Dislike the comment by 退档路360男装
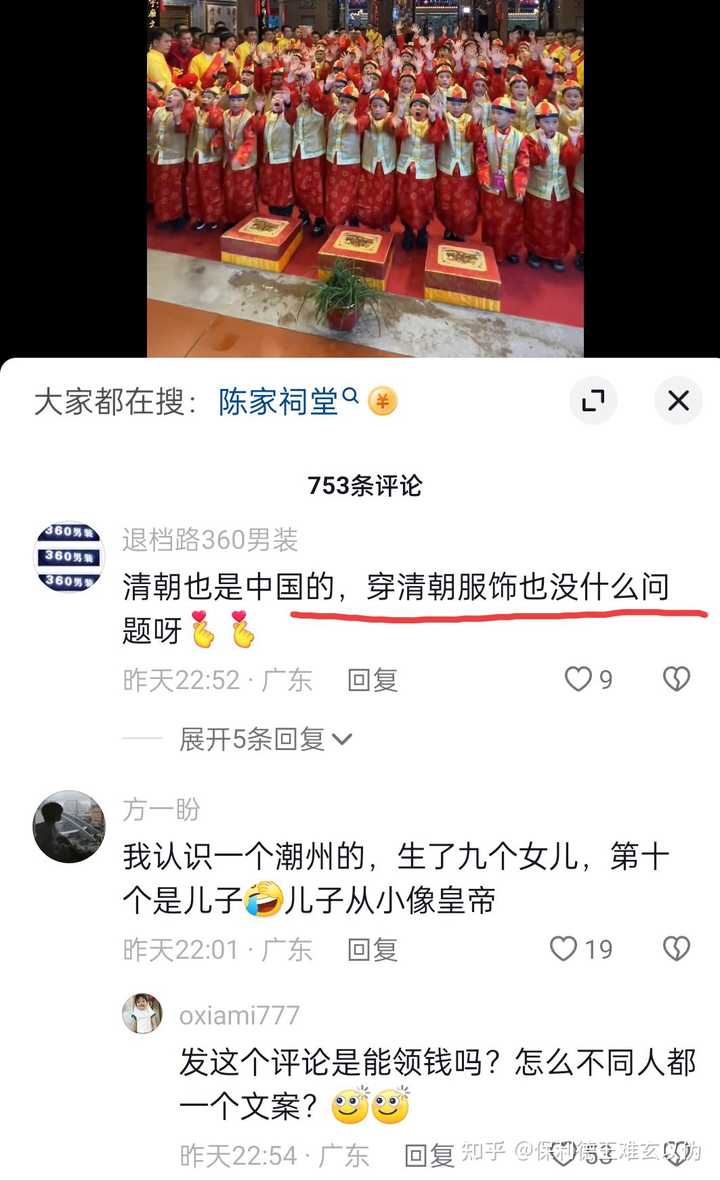The height and width of the screenshot is (1181, 720). [x=676, y=679]
